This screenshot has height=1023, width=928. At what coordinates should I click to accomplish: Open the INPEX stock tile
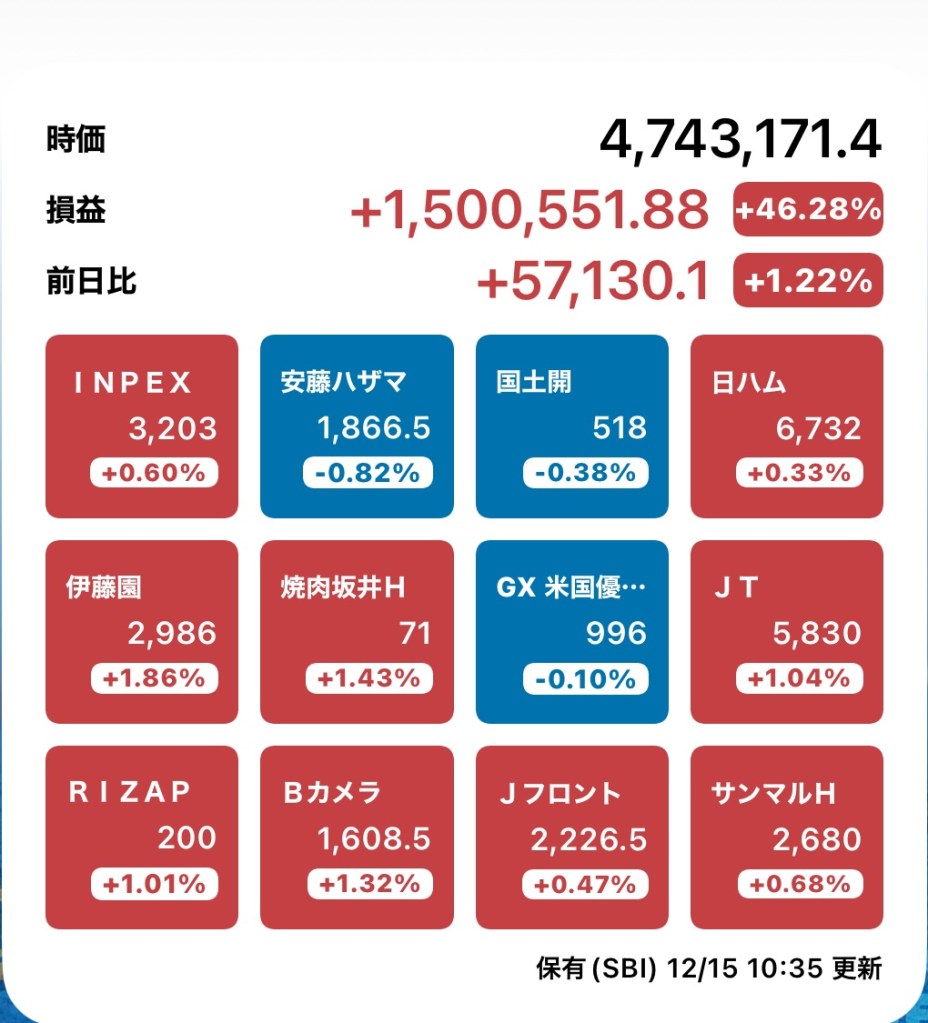coord(142,426)
